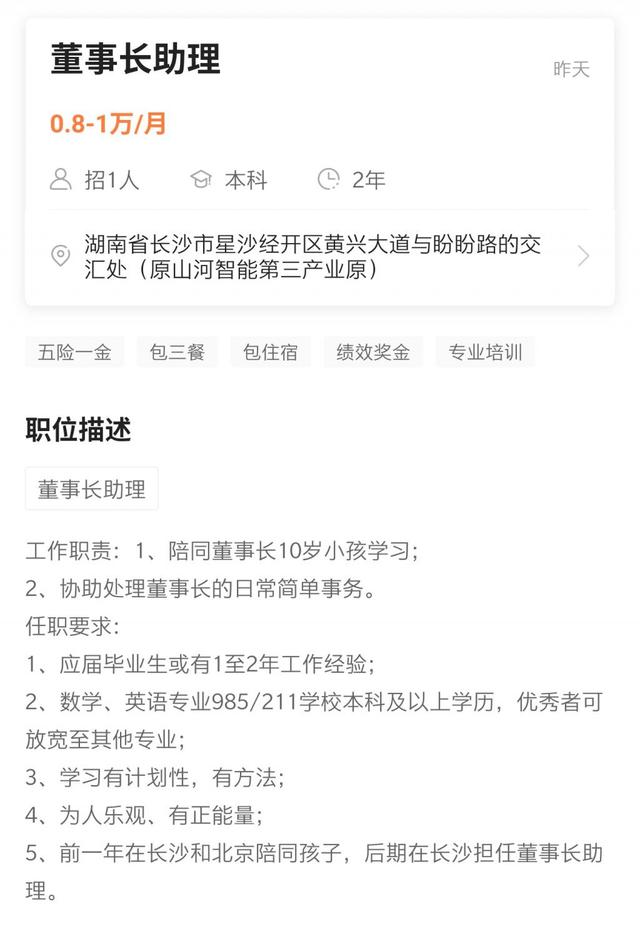
Task: Open the 湖南省长沙市星沙经开区 address location row
Action: [x=318, y=256]
